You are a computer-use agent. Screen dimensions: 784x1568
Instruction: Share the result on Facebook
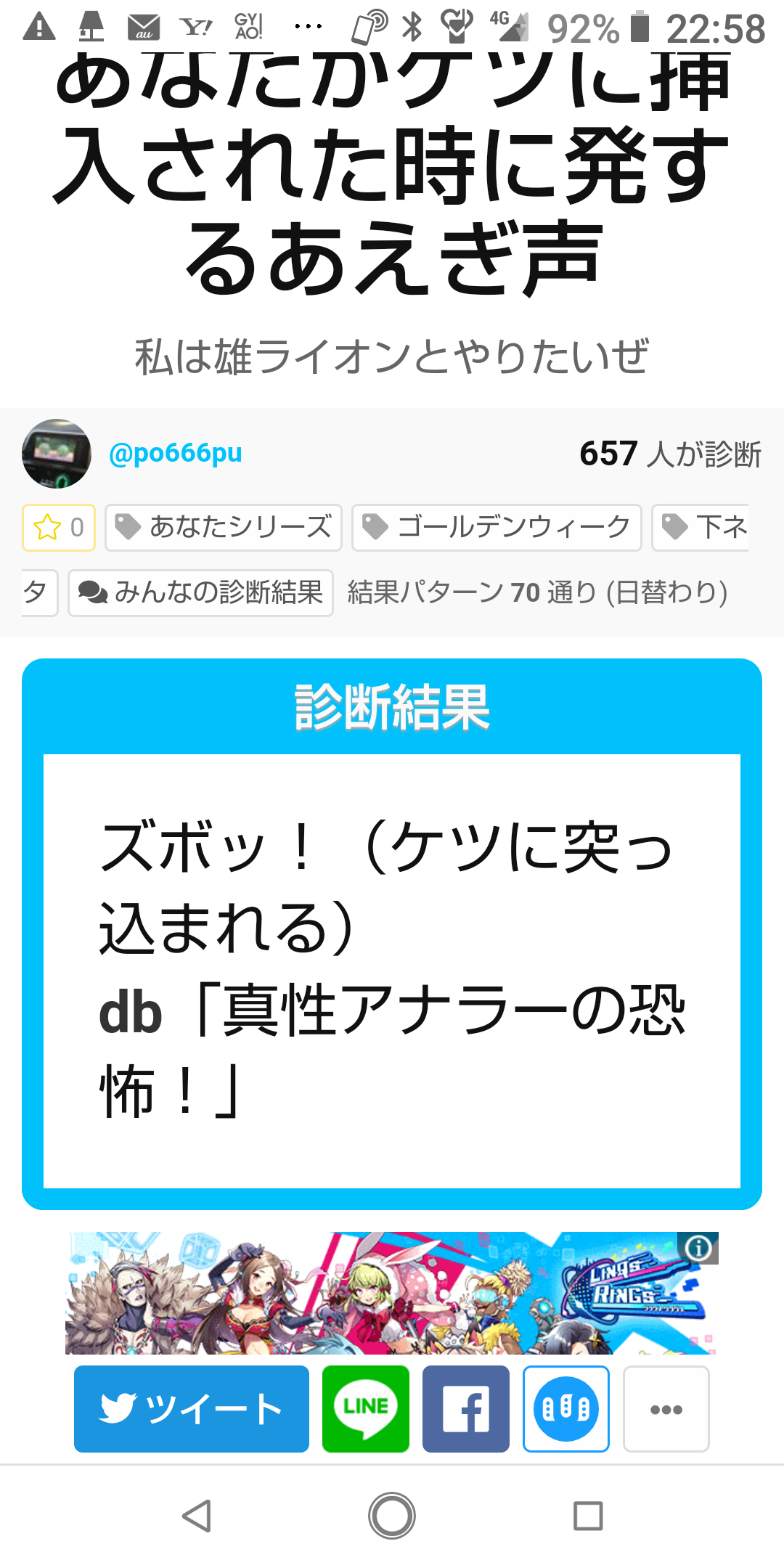coord(466,1409)
